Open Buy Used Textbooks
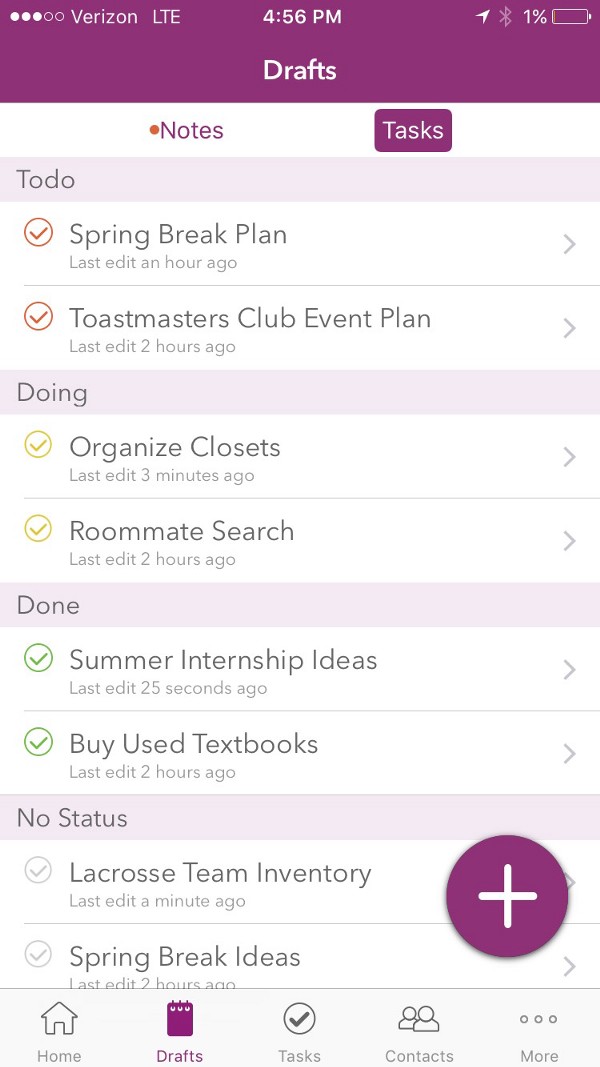The width and height of the screenshot is (600, 1067). click(x=300, y=753)
